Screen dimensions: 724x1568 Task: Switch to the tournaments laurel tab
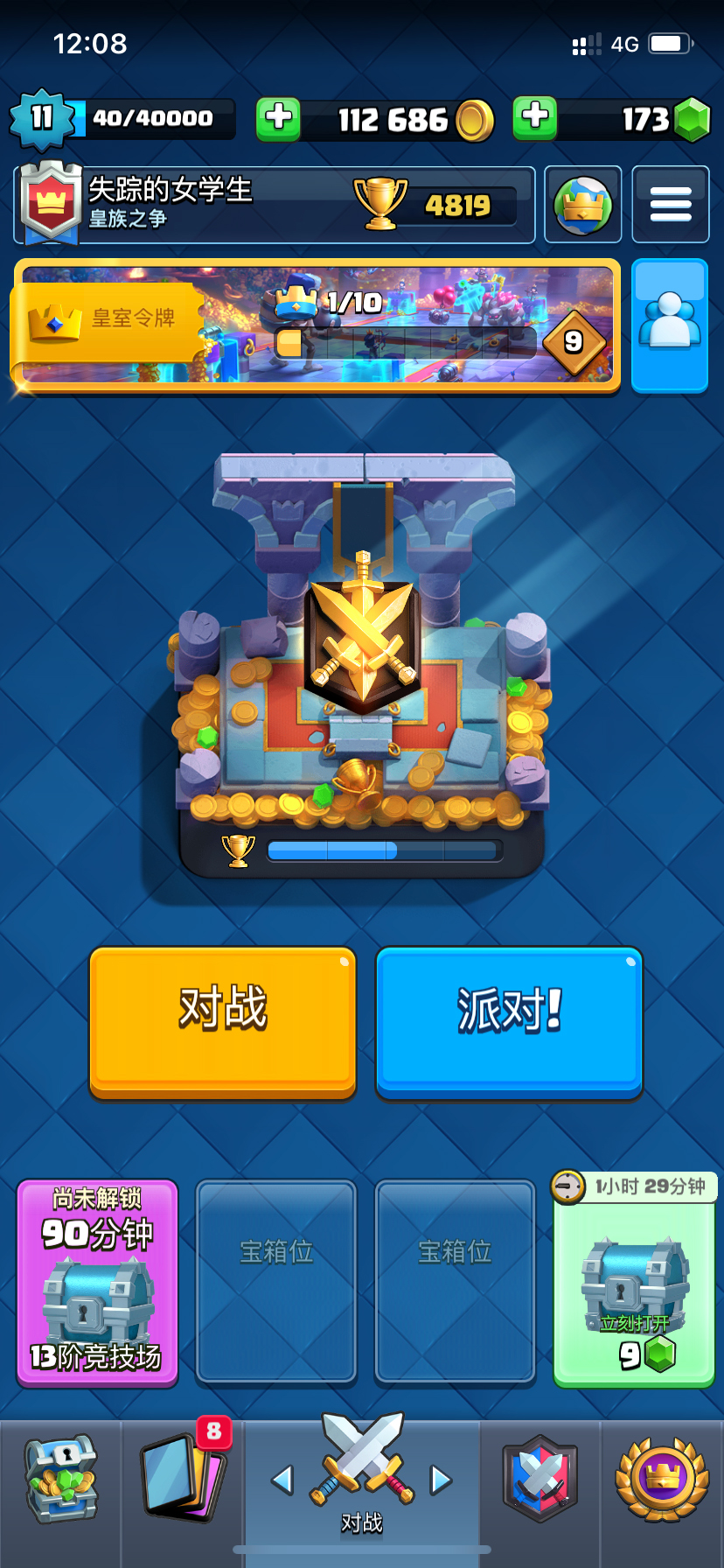[662, 1478]
